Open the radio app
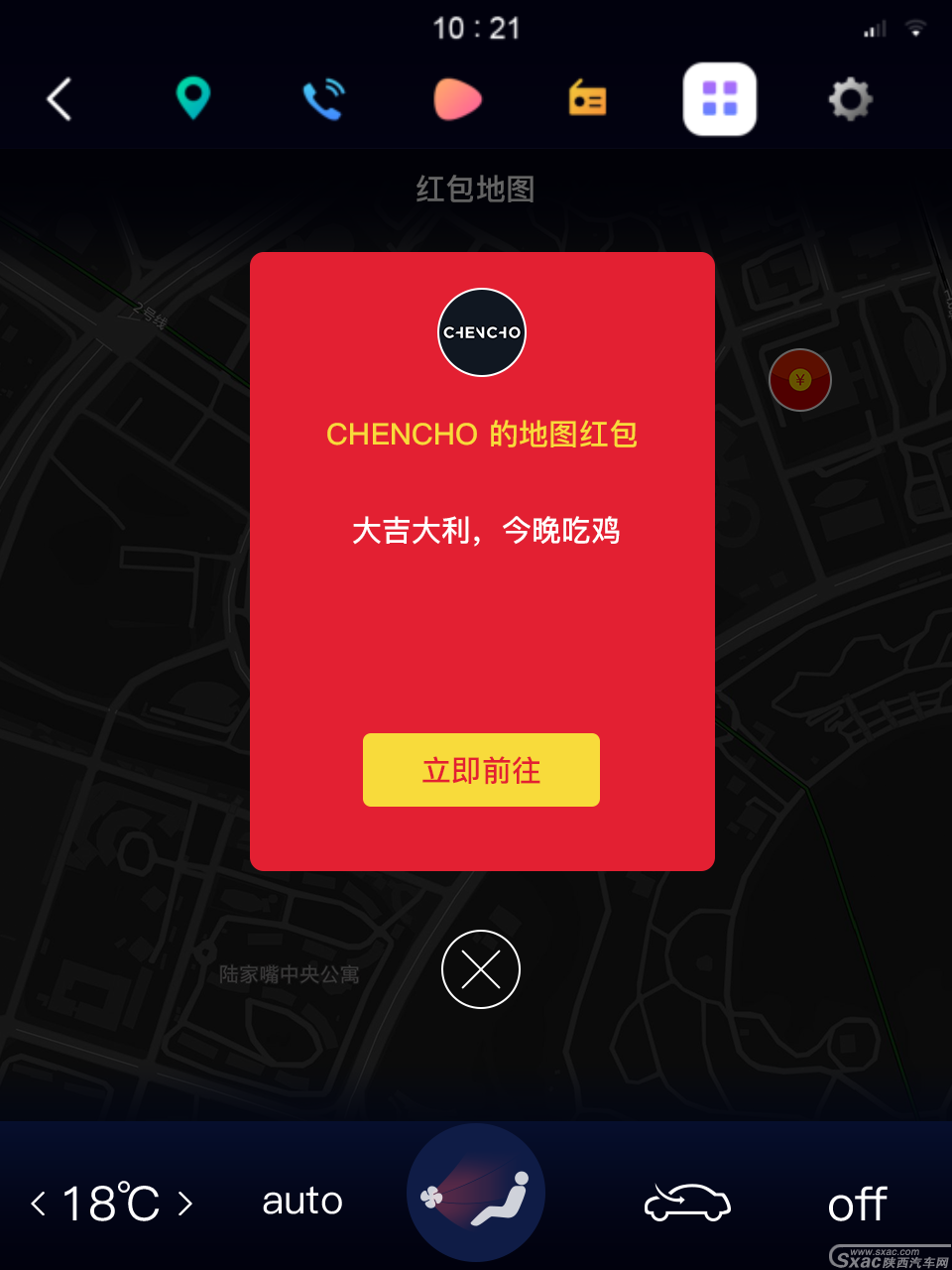 pos(587,99)
